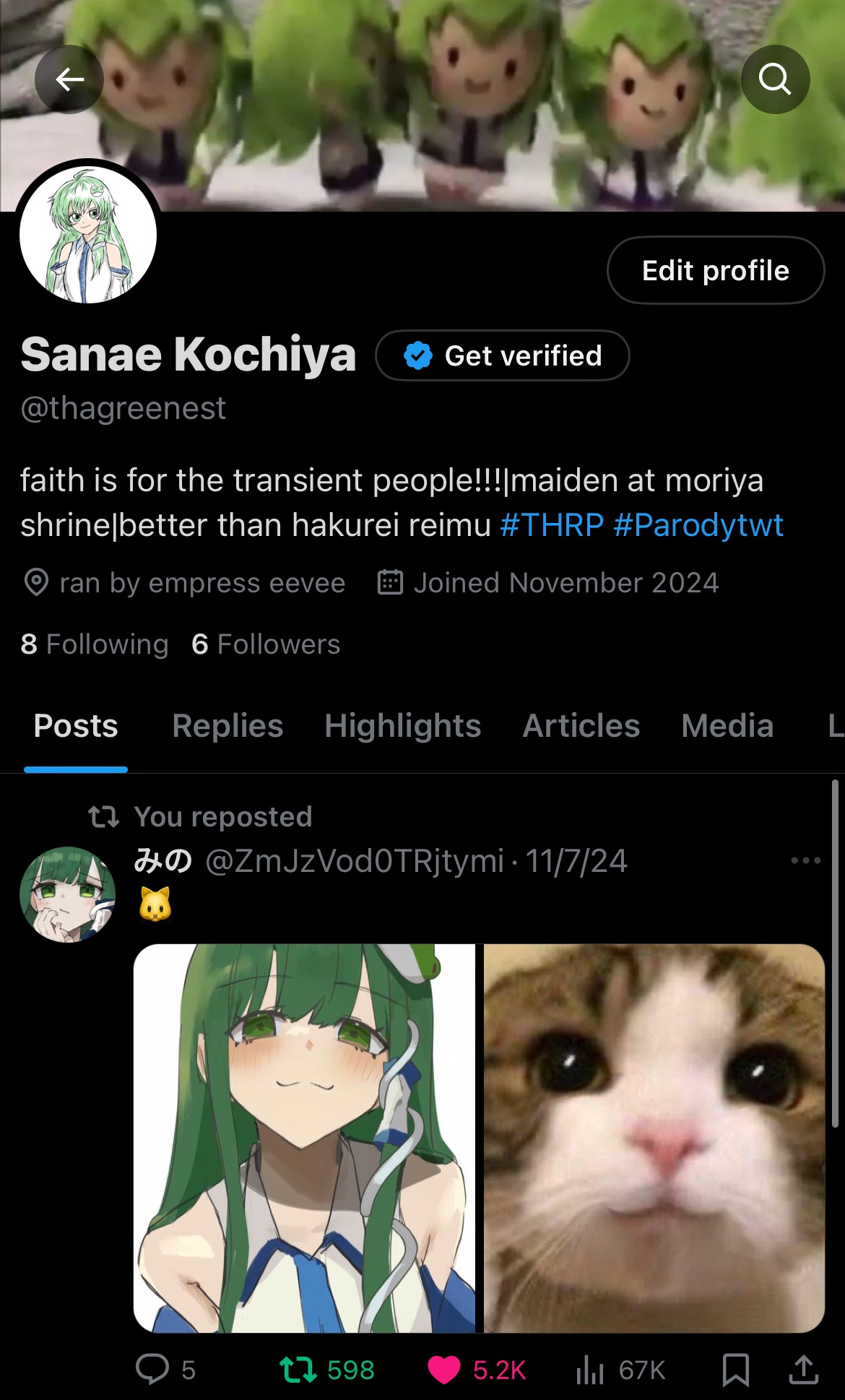View the 8 Following list
The height and width of the screenshot is (1400, 845).
tap(95, 644)
